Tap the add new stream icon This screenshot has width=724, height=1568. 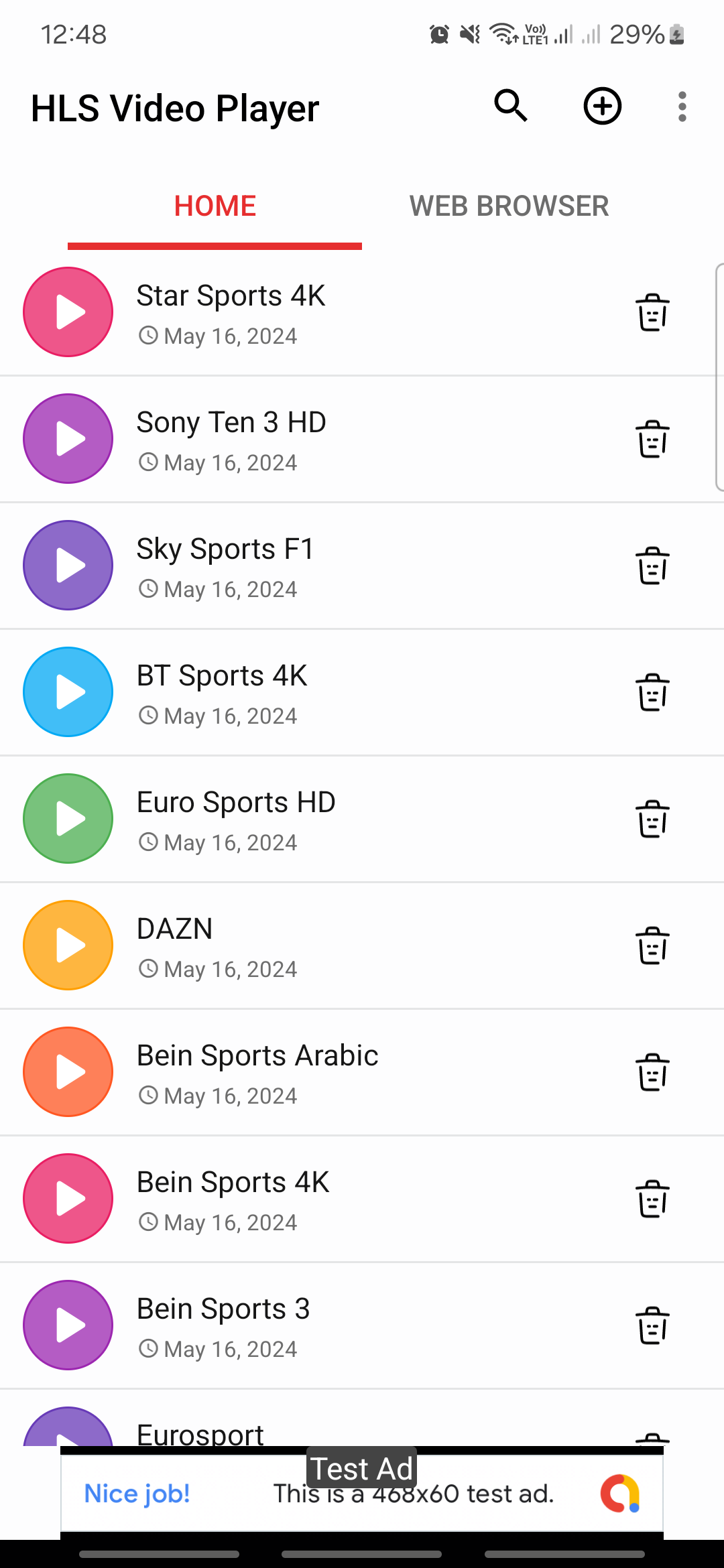pos(601,105)
